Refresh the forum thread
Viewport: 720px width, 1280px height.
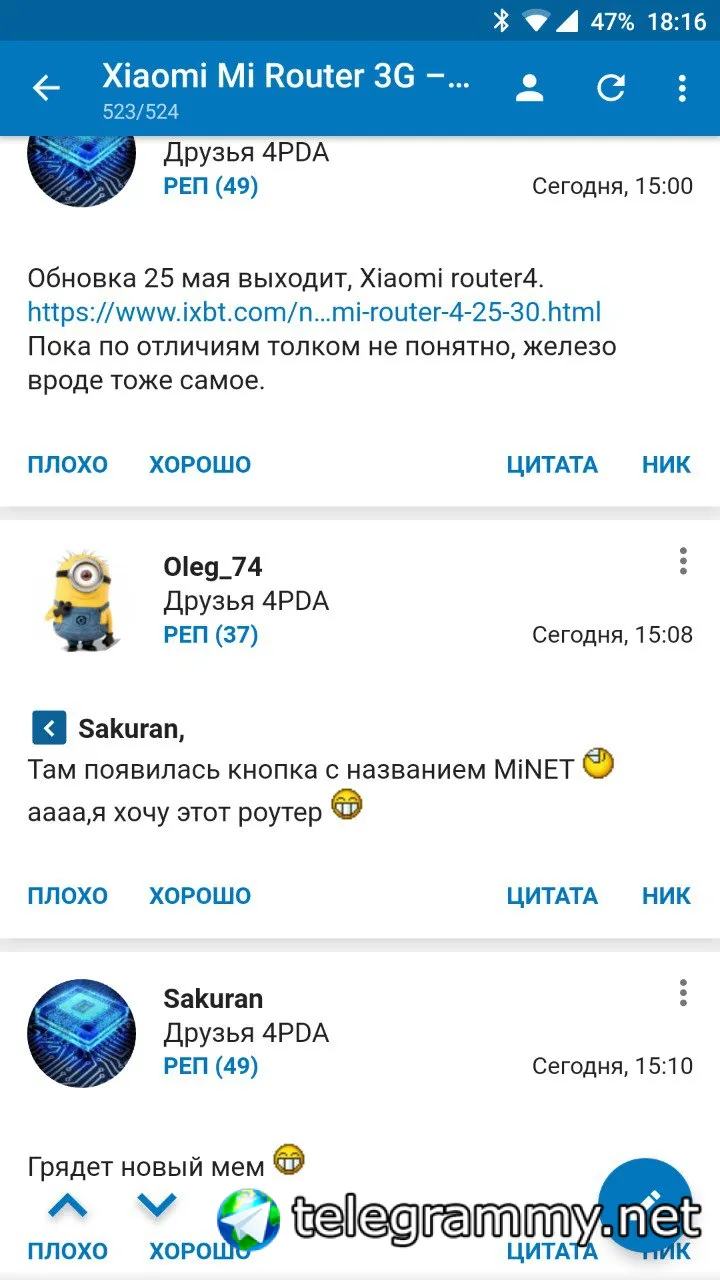click(611, 88)
